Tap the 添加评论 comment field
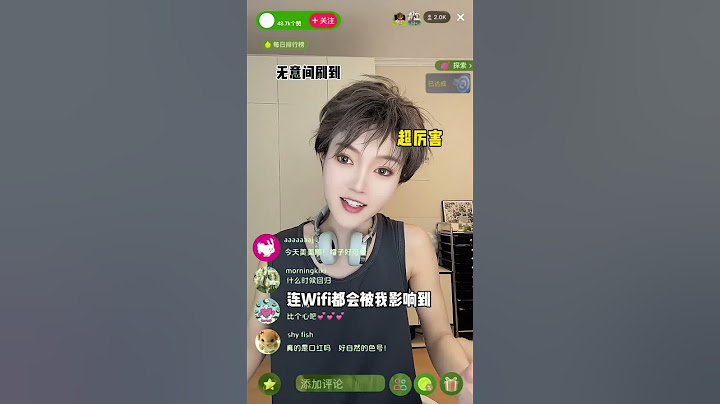Viewport: 720px width, 404px height. coord(338,384)
